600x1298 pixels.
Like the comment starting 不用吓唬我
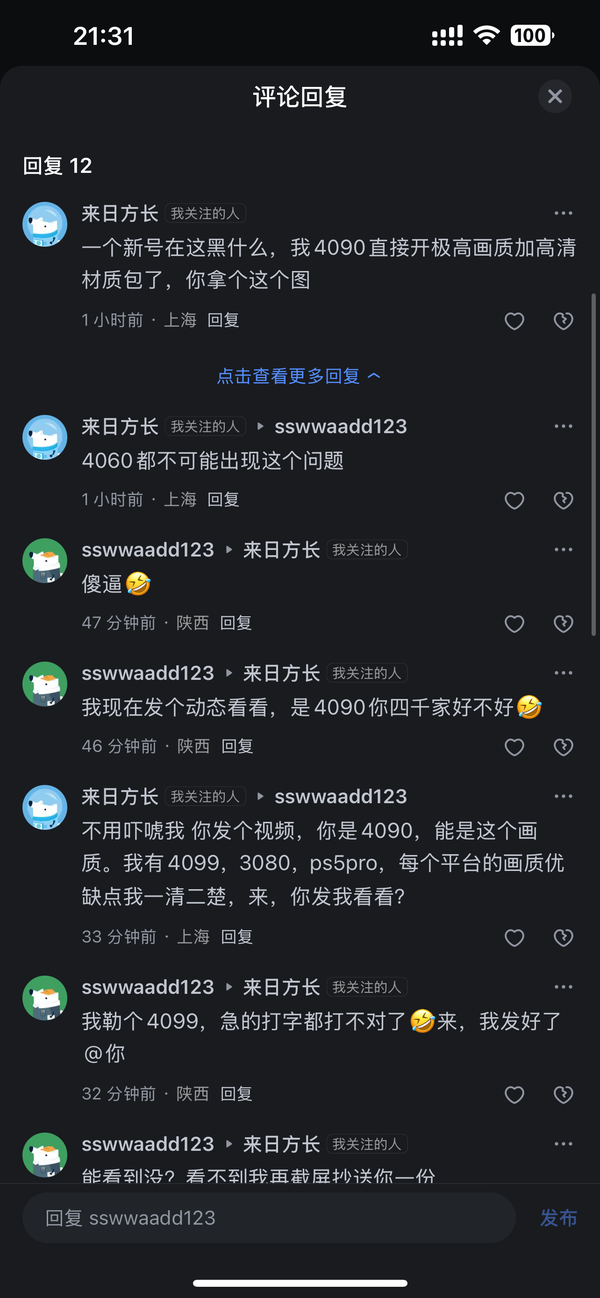tap(514, 937)
